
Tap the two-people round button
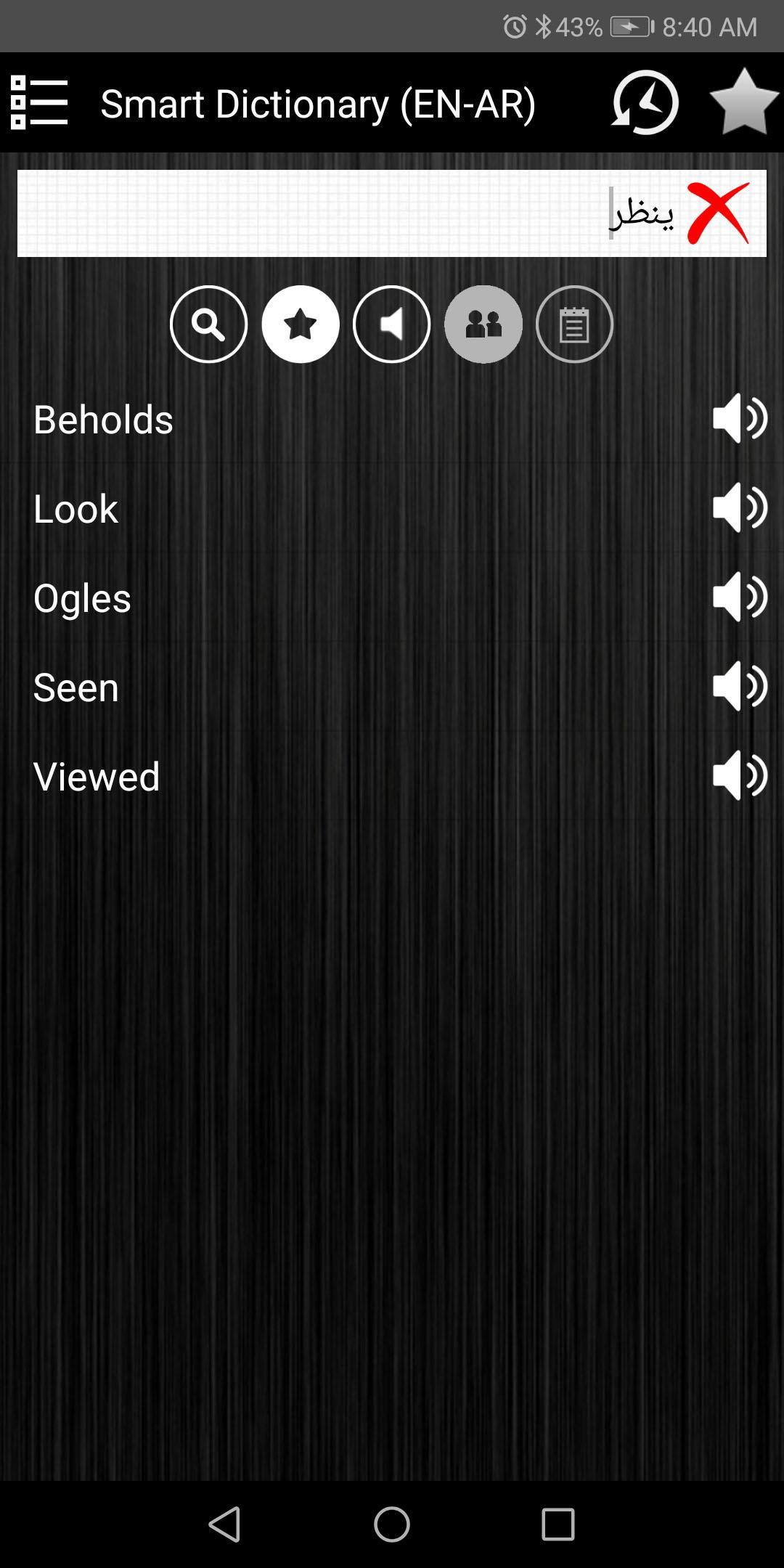(x=483, y=324)
